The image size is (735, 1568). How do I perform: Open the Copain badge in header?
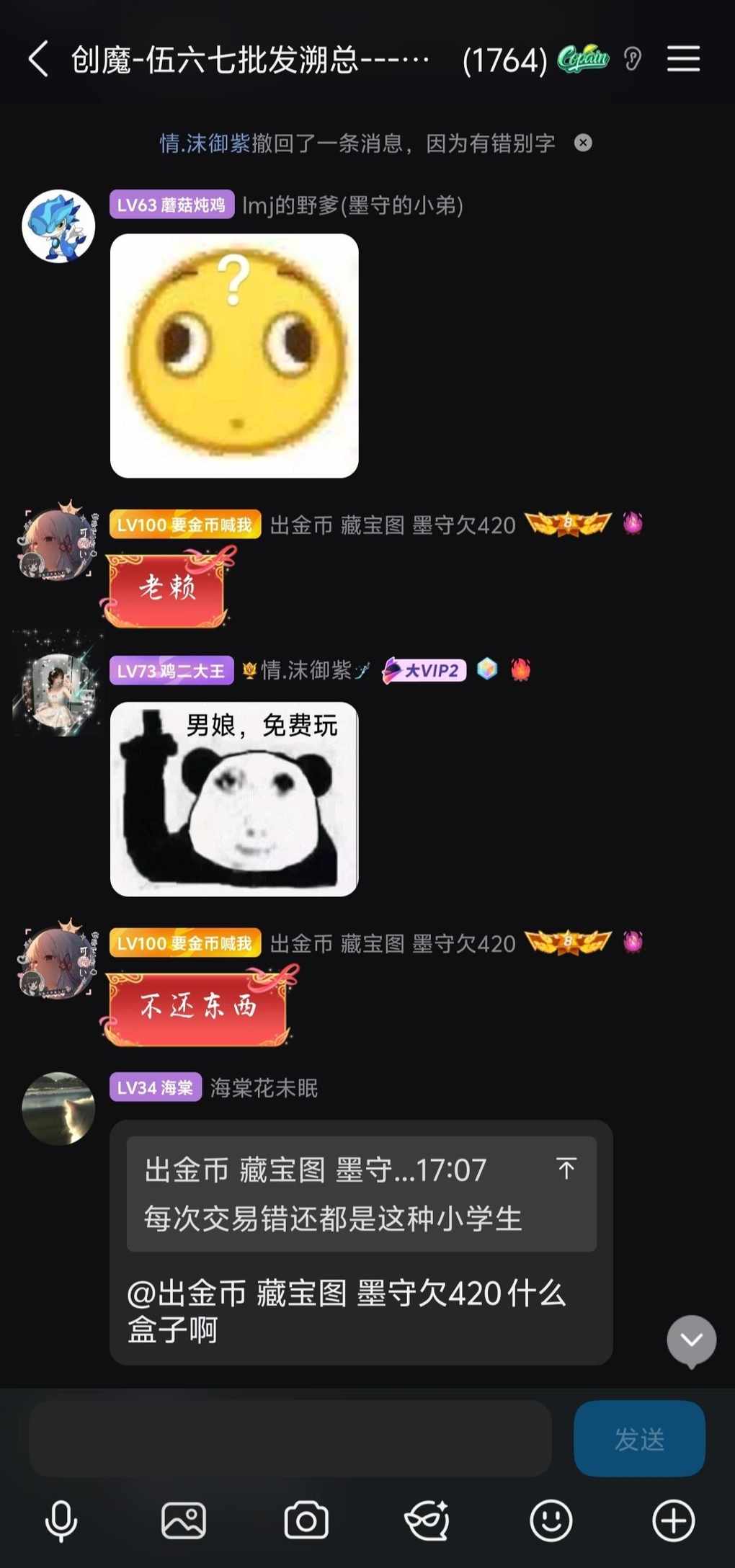[584, 59]
